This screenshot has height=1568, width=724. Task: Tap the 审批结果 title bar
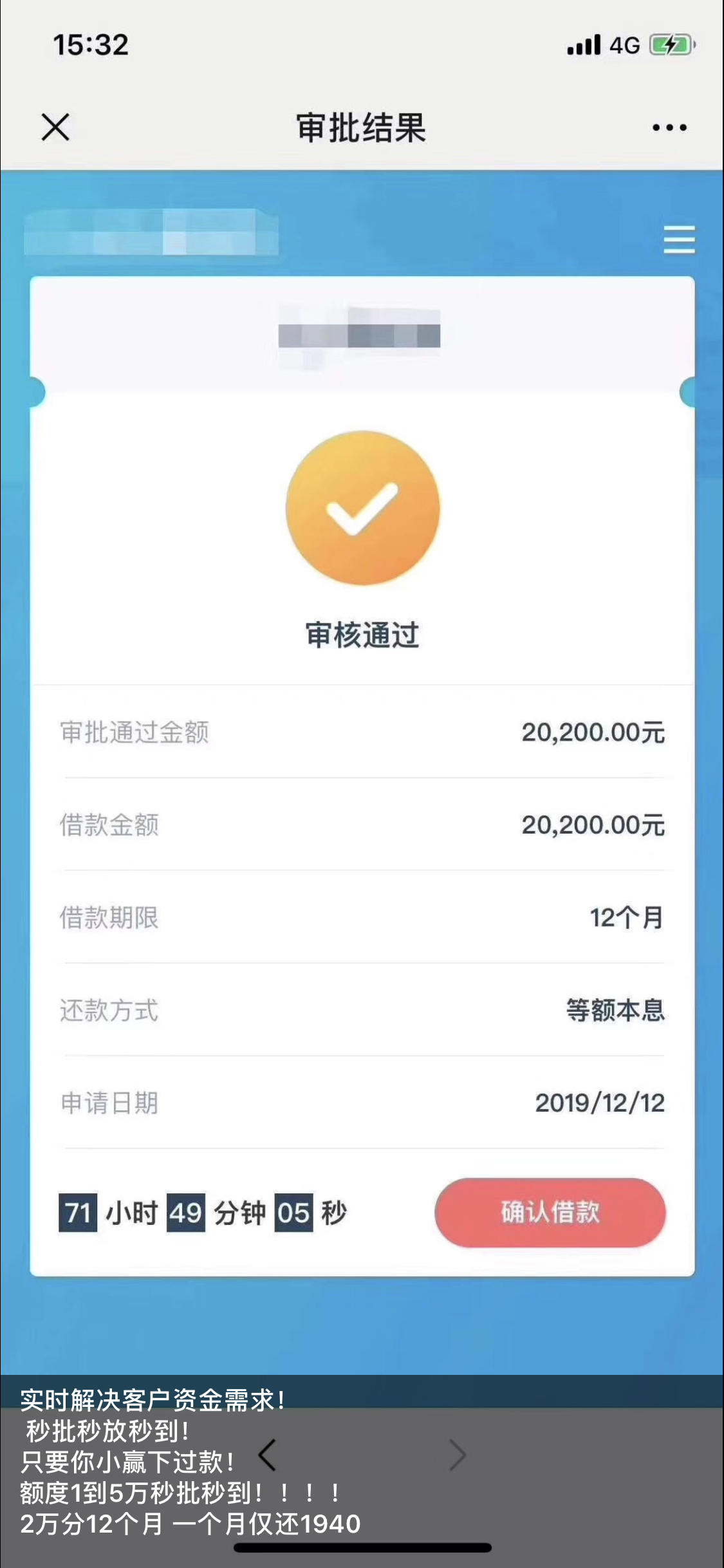point(362,126)
